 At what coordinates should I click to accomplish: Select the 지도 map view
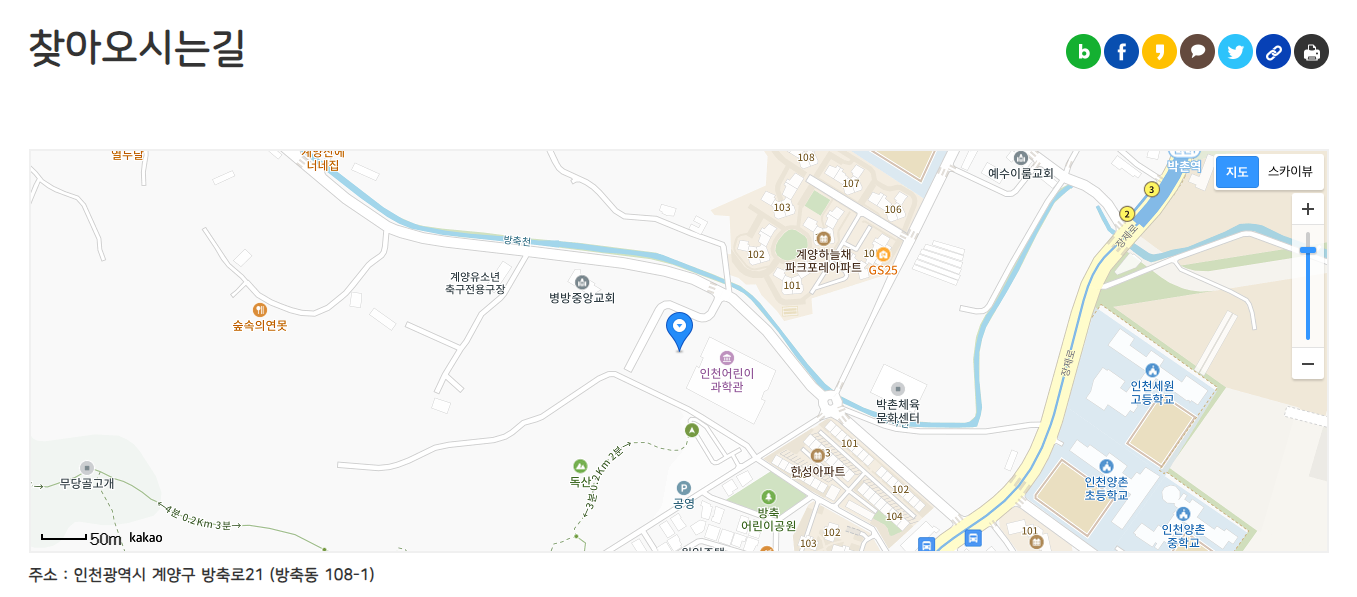pyautogui.click(x=1237, y=171)
